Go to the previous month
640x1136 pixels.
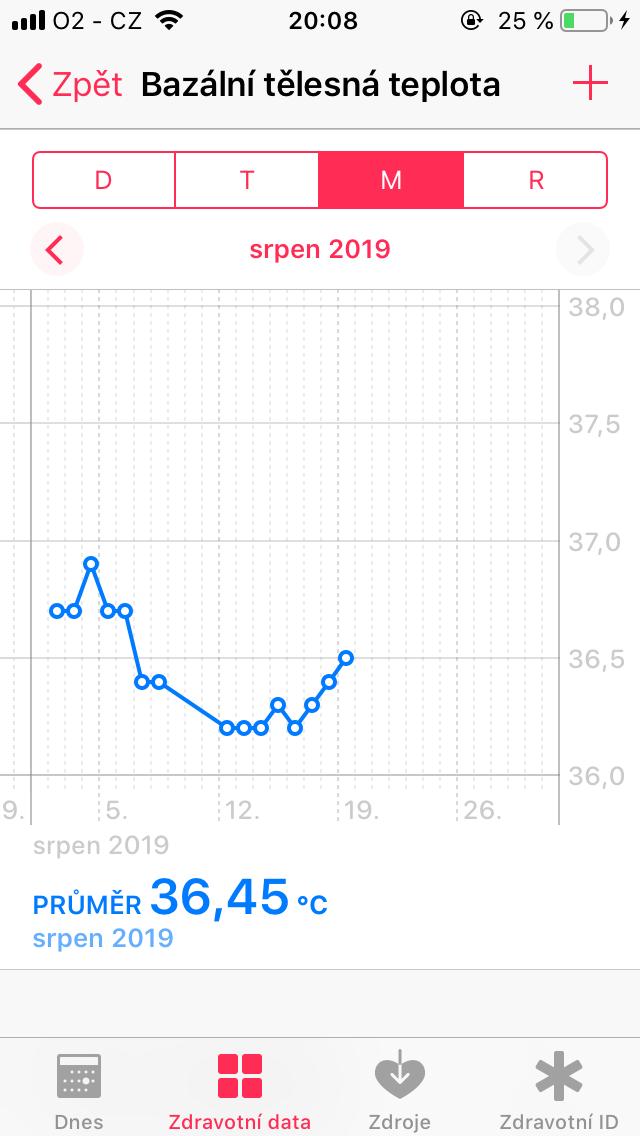(55, 249)
